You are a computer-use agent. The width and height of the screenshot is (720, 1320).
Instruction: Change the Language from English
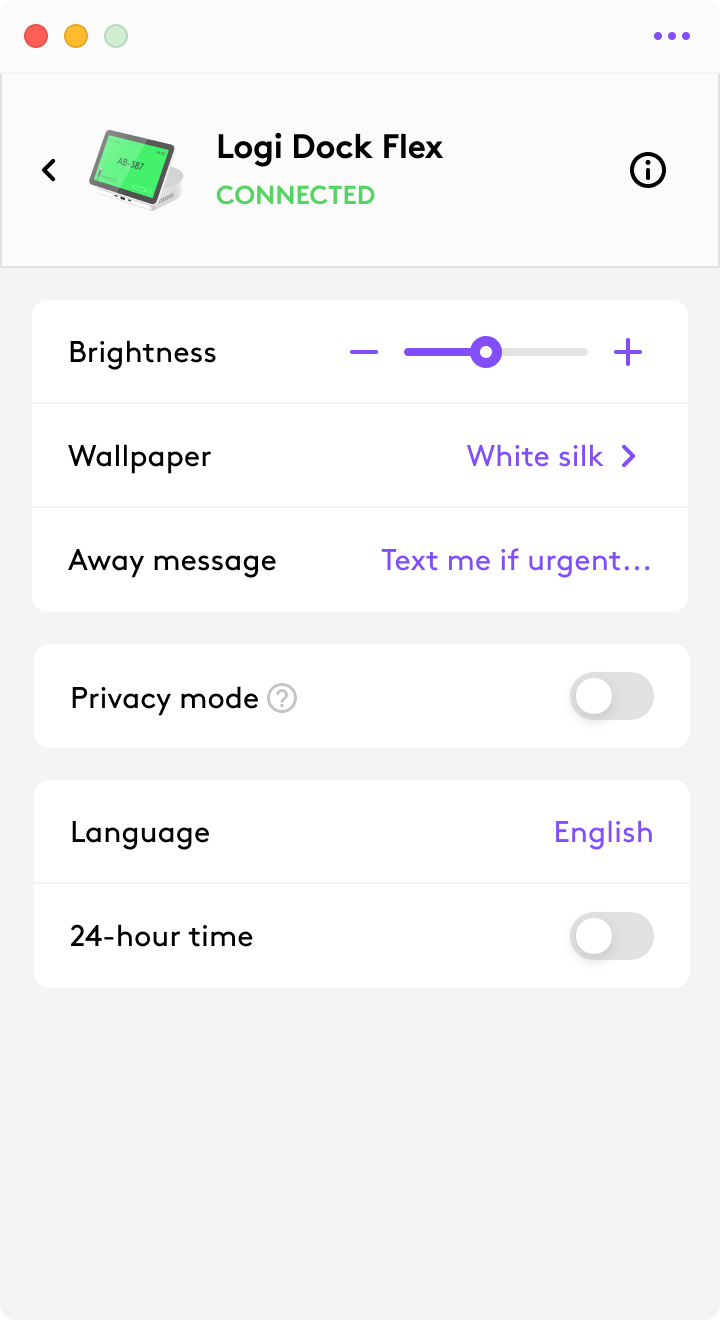pyautogui.click(x=603, y=832)
